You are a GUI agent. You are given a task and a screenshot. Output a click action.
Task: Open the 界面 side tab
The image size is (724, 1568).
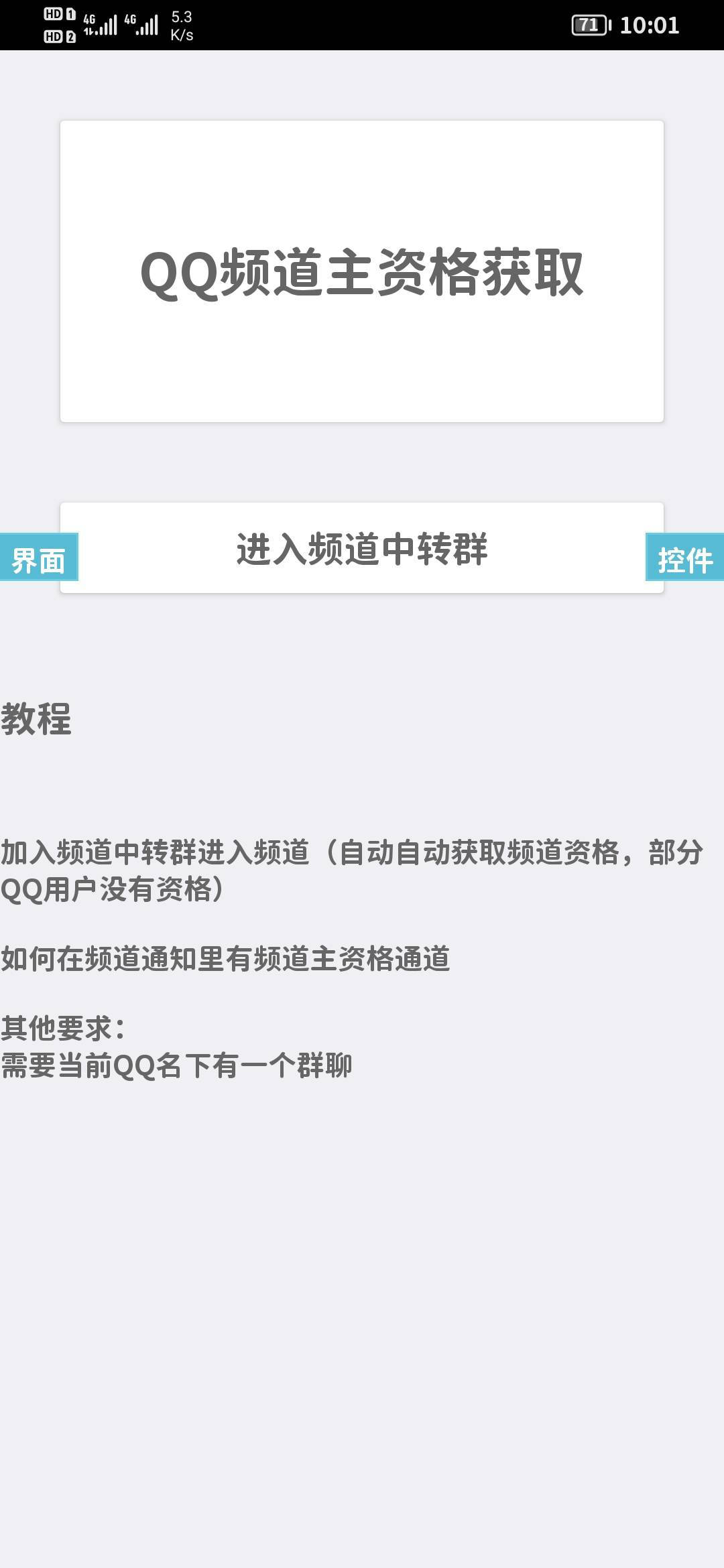tap(38, 558)
